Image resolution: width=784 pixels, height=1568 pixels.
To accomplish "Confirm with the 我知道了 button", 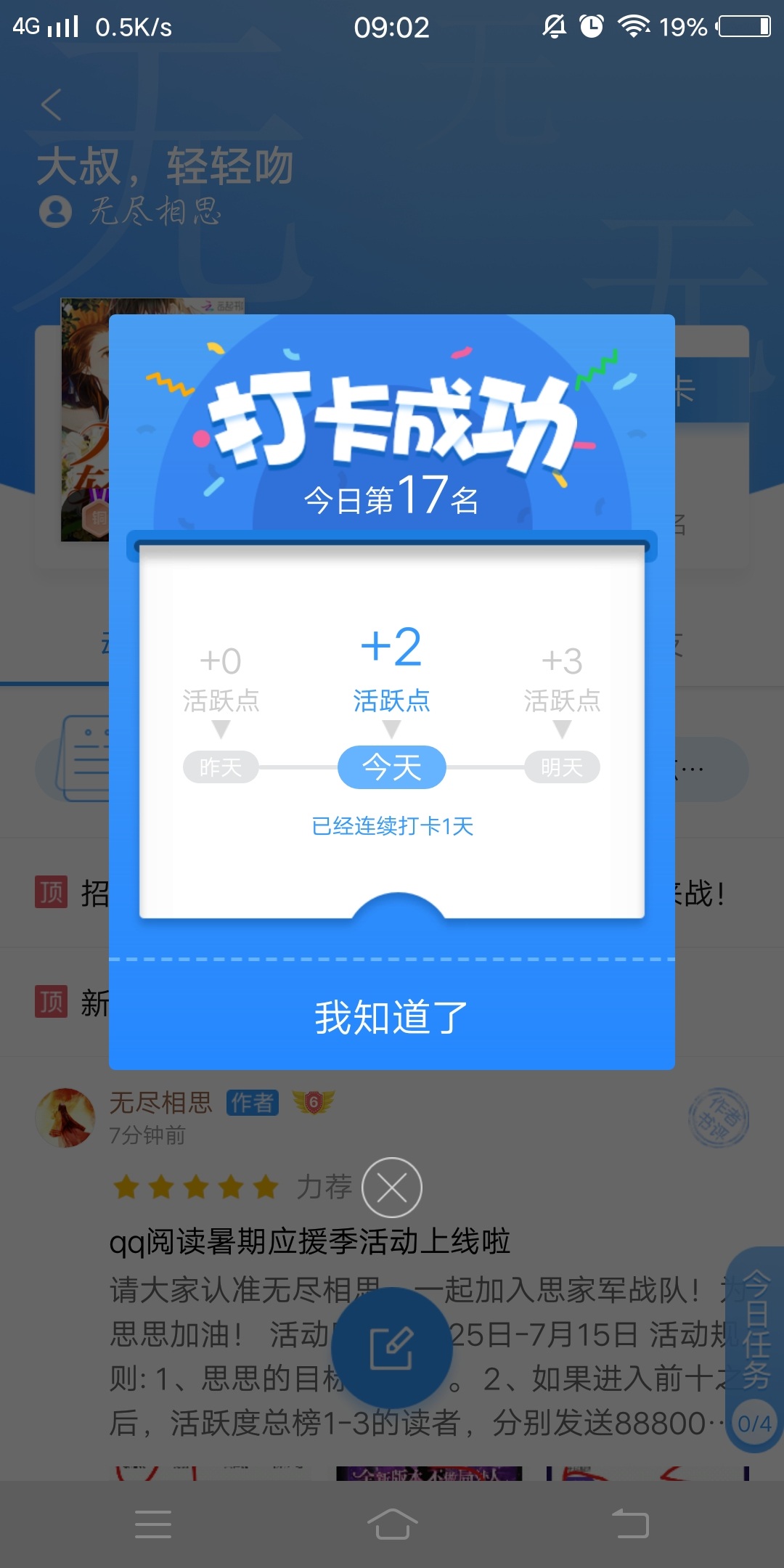I will tap(391, 1016).
